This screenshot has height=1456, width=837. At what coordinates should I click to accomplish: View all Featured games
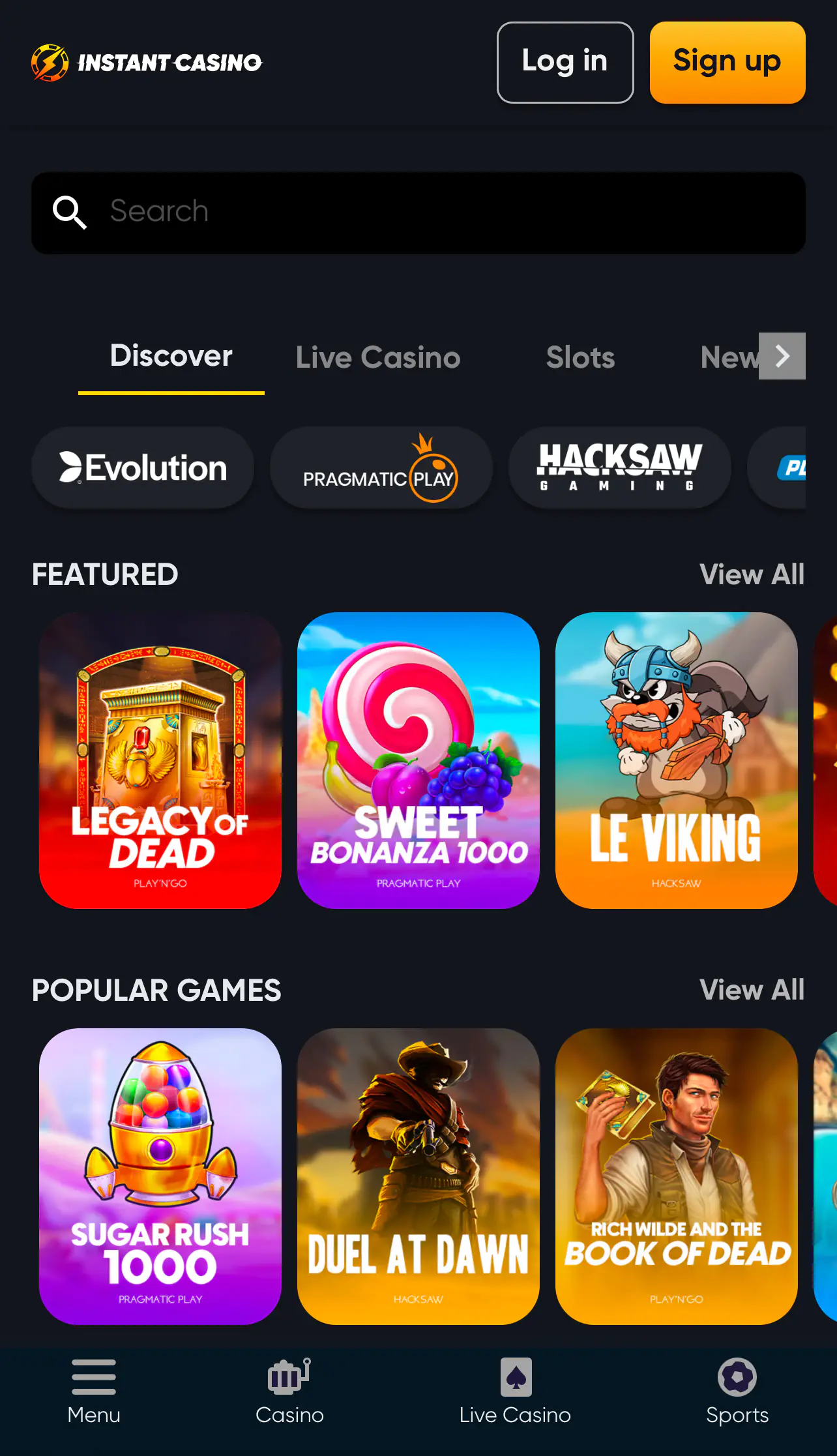(751, 574)
